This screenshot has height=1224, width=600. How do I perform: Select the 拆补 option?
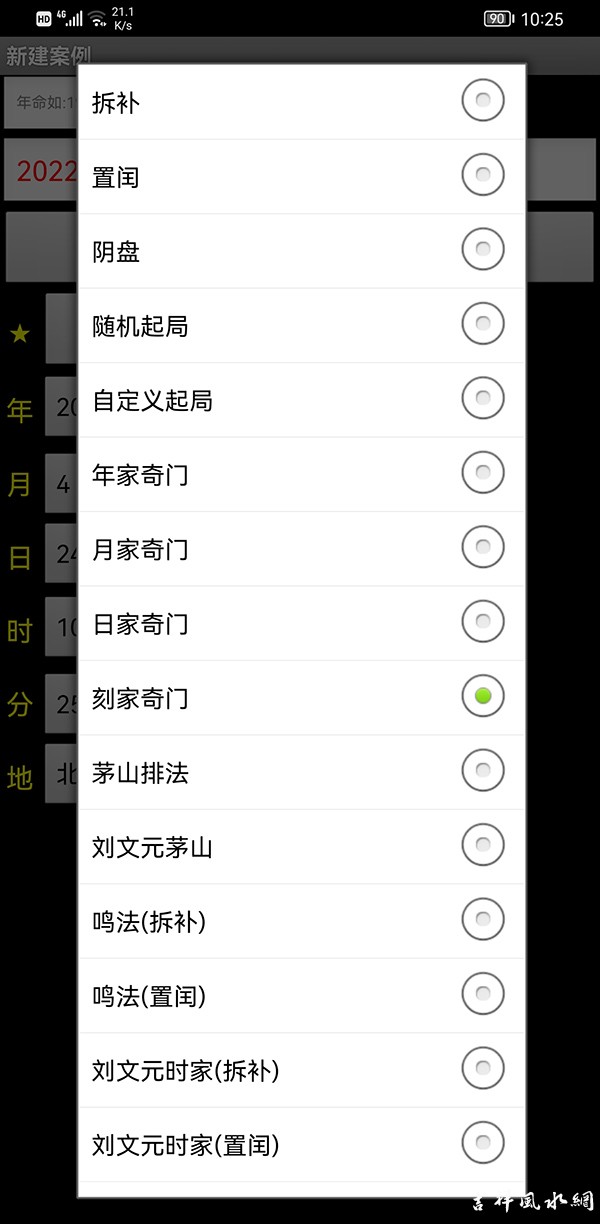tap(300, 102)
